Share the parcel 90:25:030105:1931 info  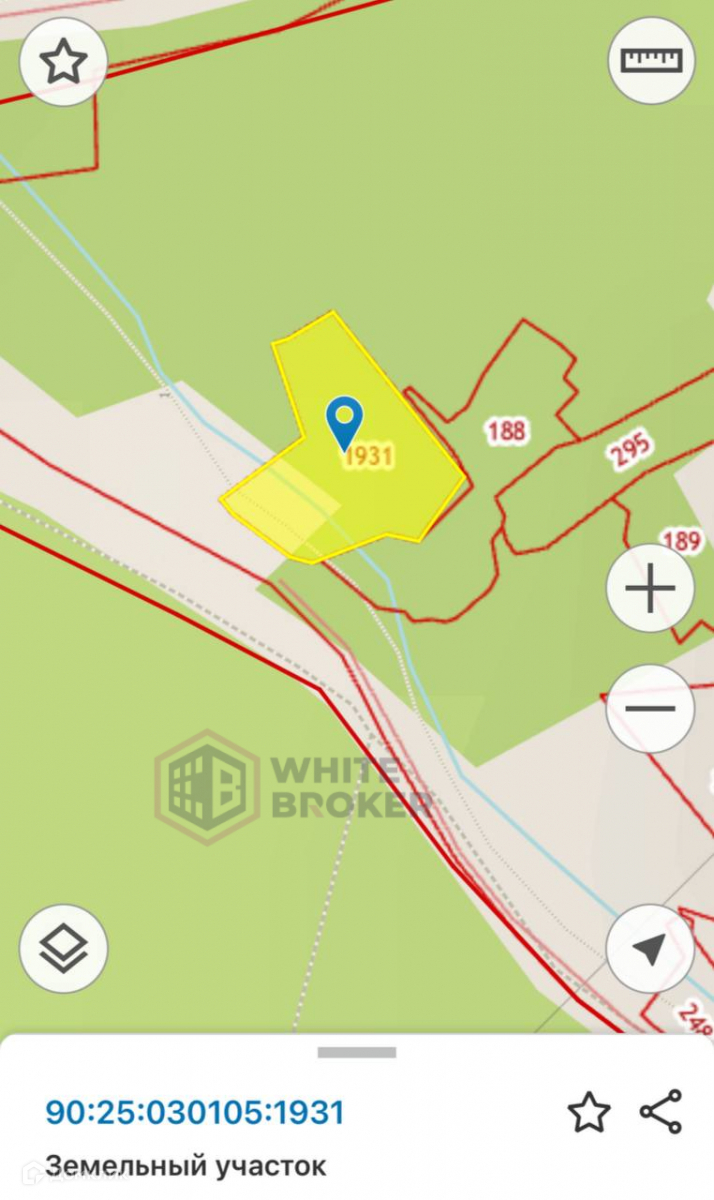pyautogui.click(x=661, y=1112)
